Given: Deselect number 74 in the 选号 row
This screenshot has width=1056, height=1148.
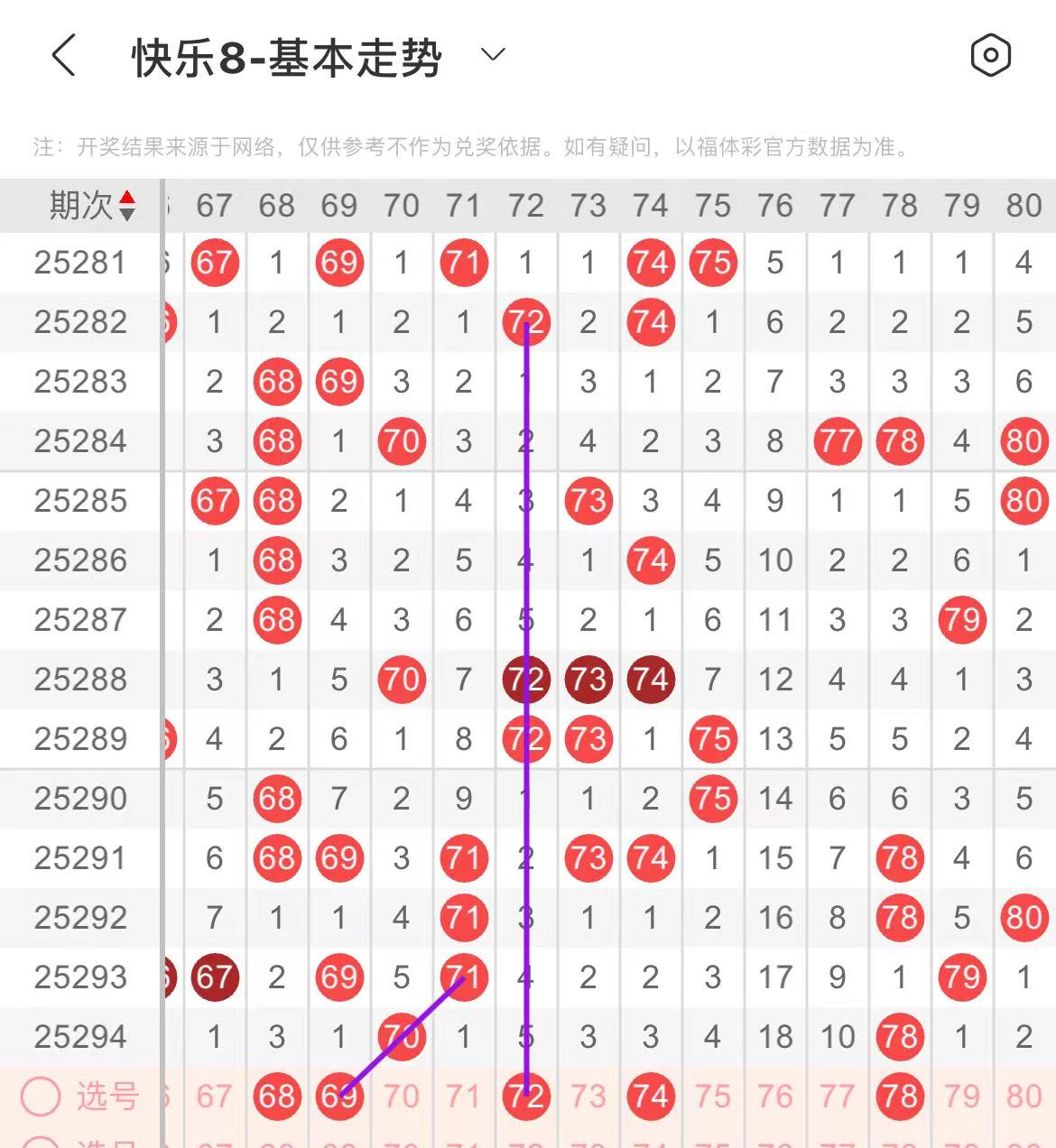Looking at the screenshot, I should (x=650, y=1097).
